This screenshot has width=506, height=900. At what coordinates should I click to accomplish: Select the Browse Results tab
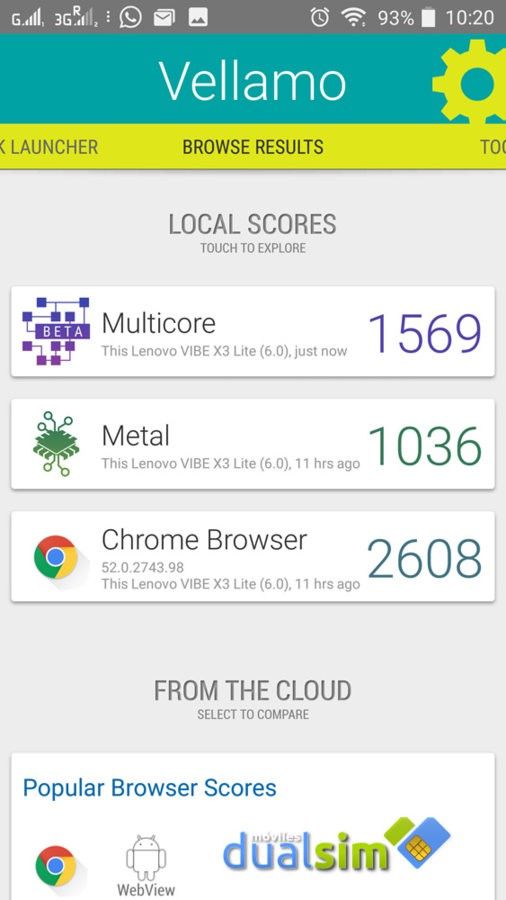pos(252,147)
